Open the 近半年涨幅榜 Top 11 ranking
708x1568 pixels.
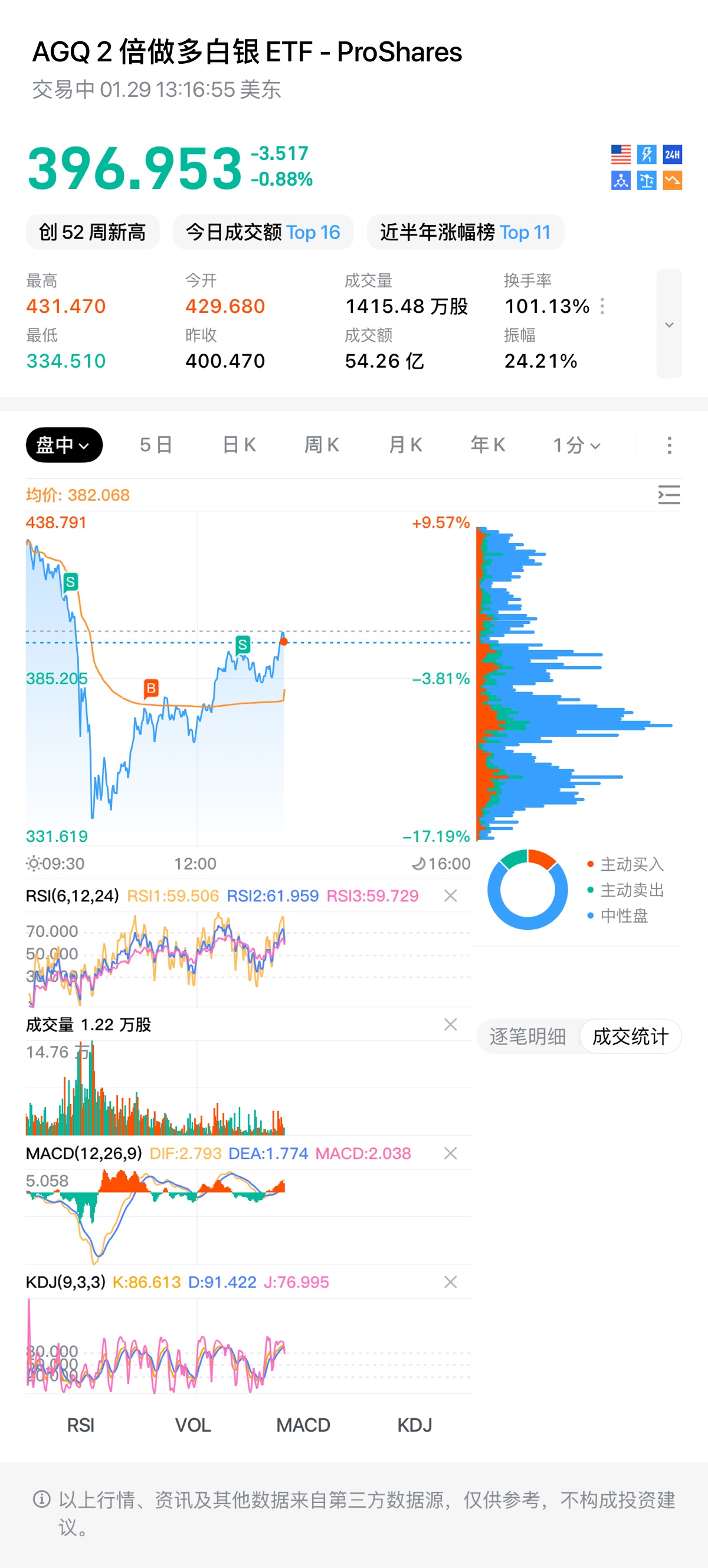[466, 232]
